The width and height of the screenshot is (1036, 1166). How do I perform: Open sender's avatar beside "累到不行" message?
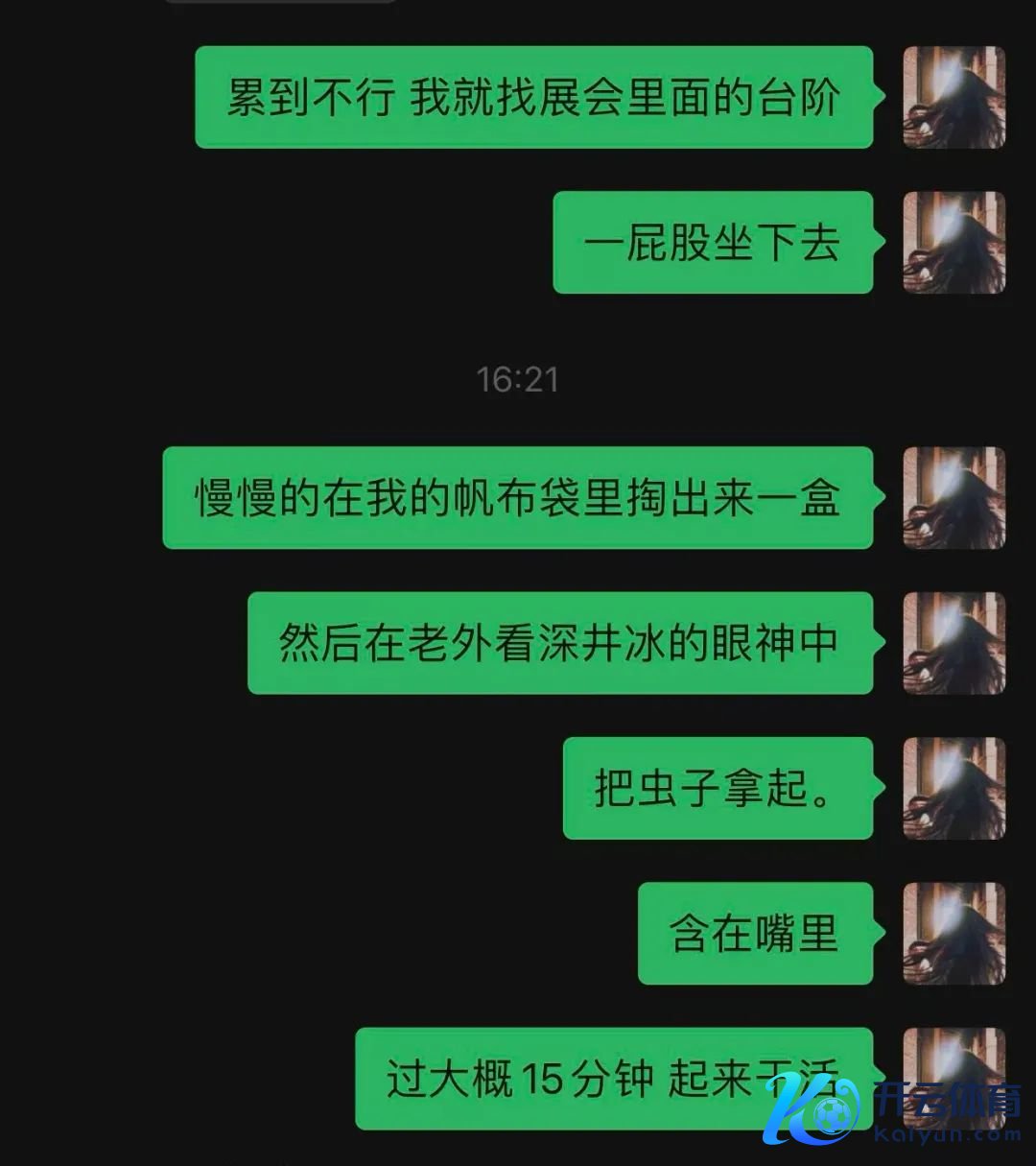pyautogui.click(x=954, y=97)
